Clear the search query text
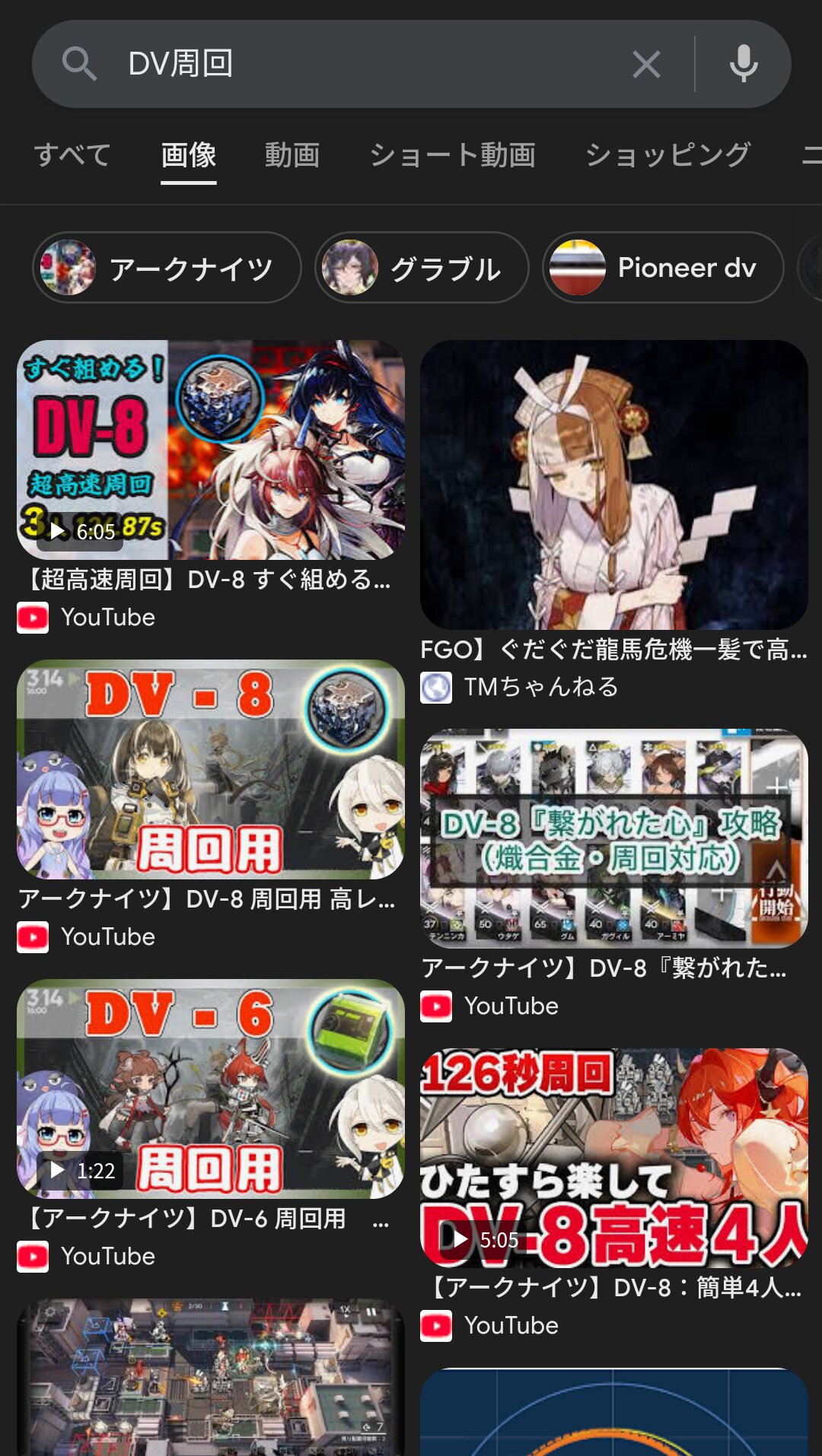Screen dimensions: 822x1456 click(646, 64)
